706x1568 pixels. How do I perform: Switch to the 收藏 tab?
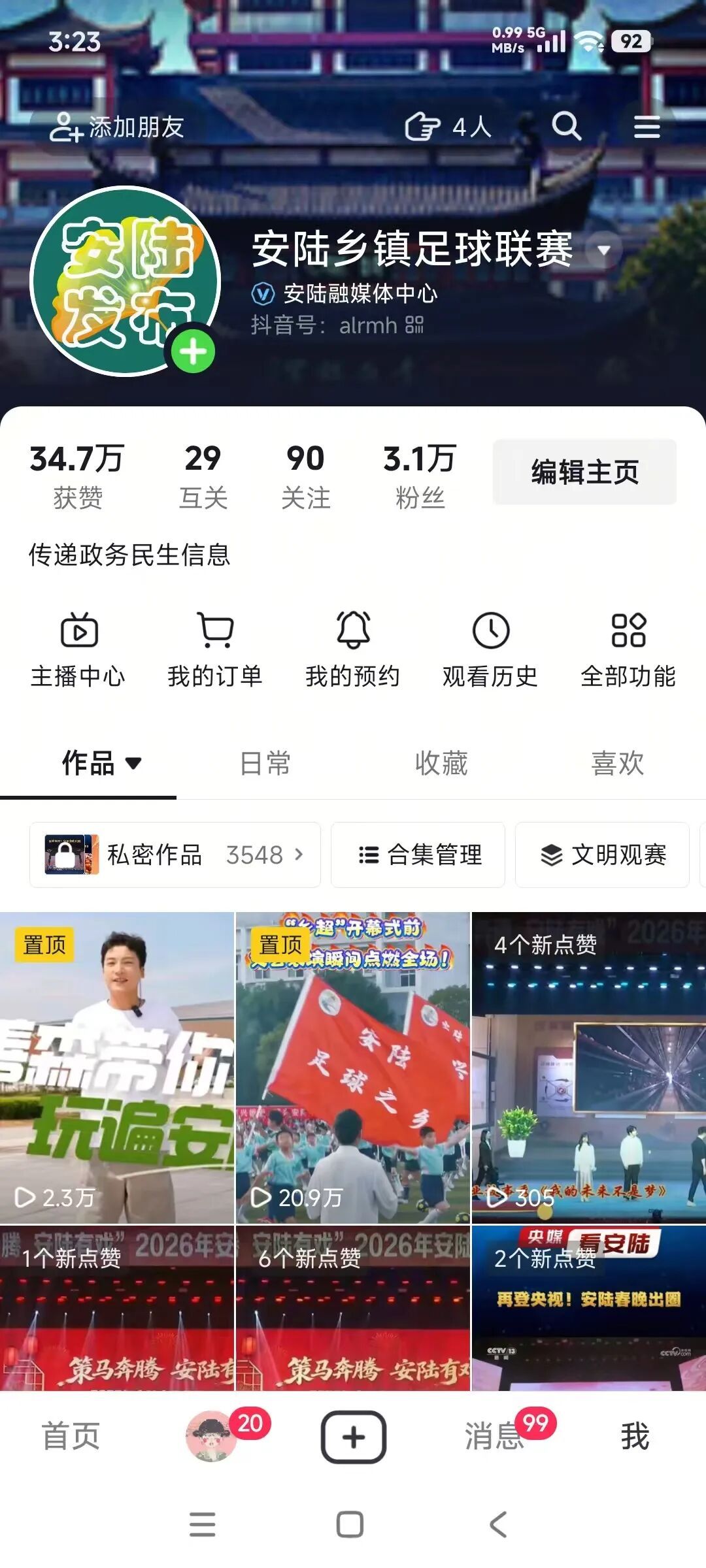click(441, 763)
